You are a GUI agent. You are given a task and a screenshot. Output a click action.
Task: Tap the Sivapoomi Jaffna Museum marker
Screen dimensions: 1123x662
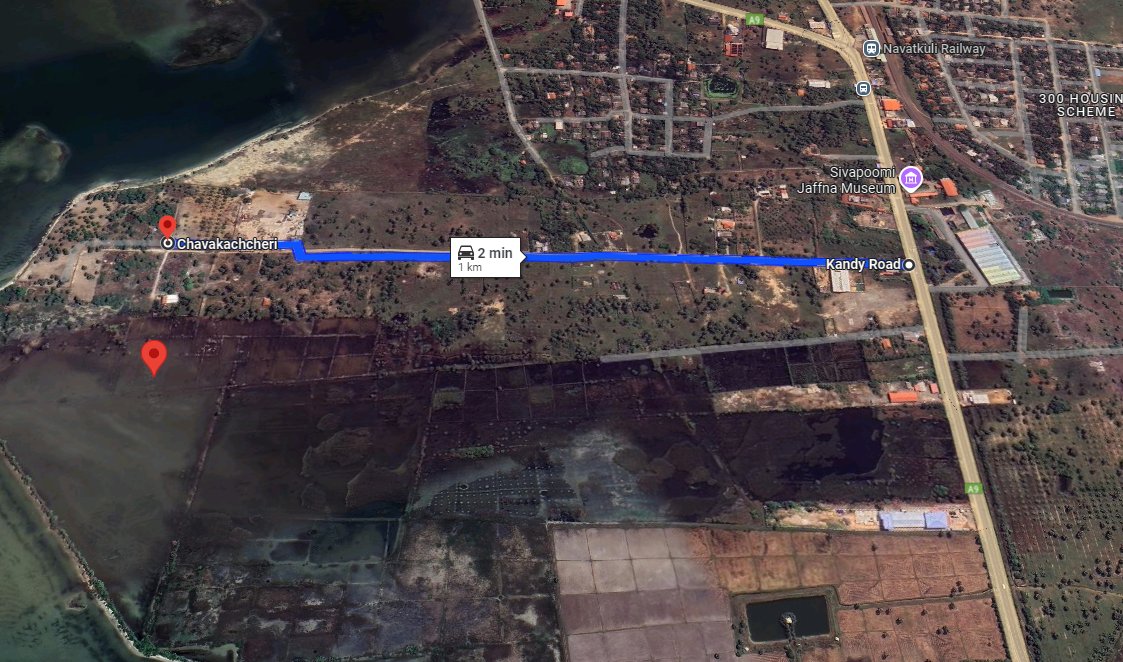[910, 180]
